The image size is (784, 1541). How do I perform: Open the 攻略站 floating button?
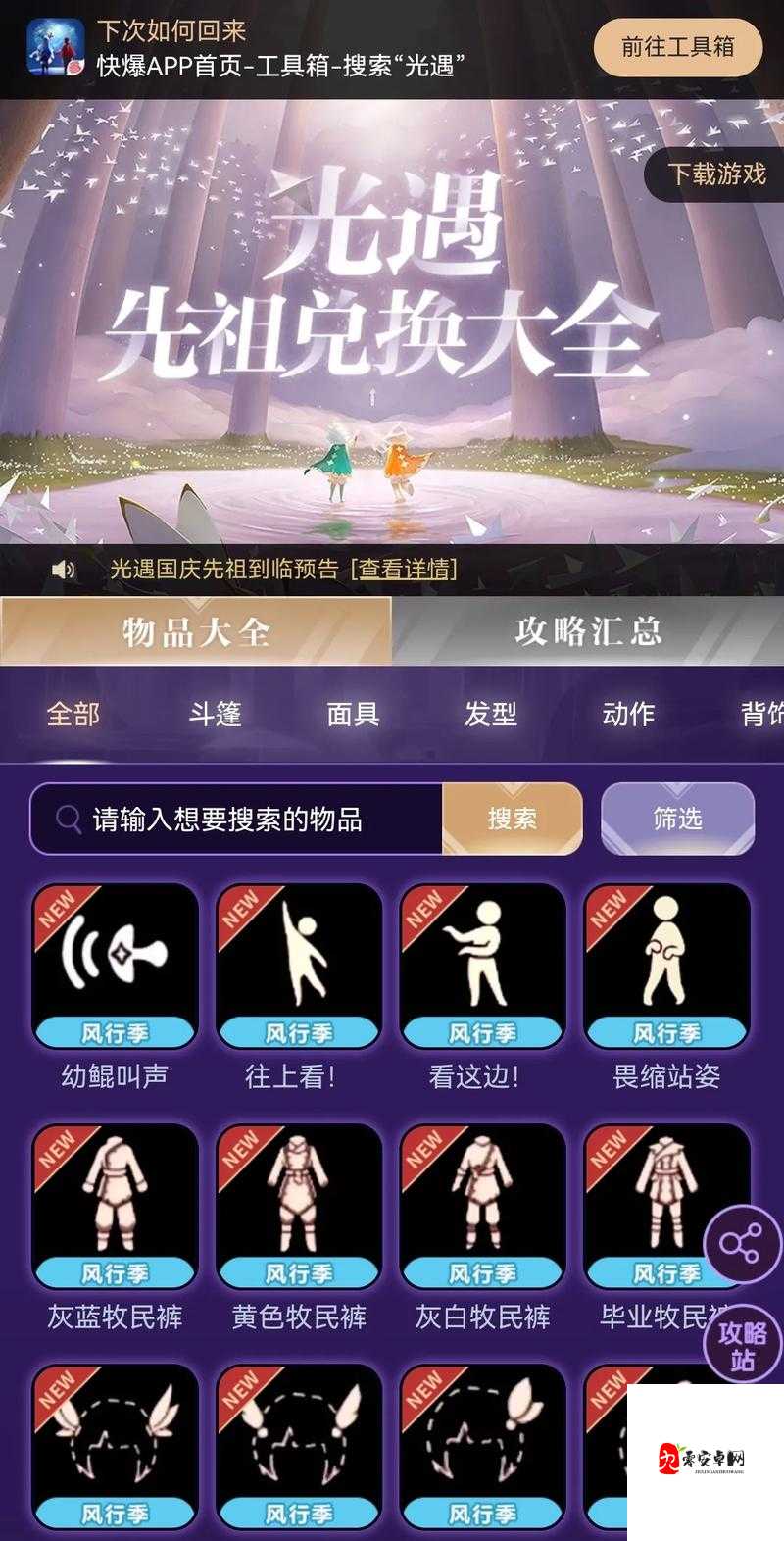tap(742, 1347)
